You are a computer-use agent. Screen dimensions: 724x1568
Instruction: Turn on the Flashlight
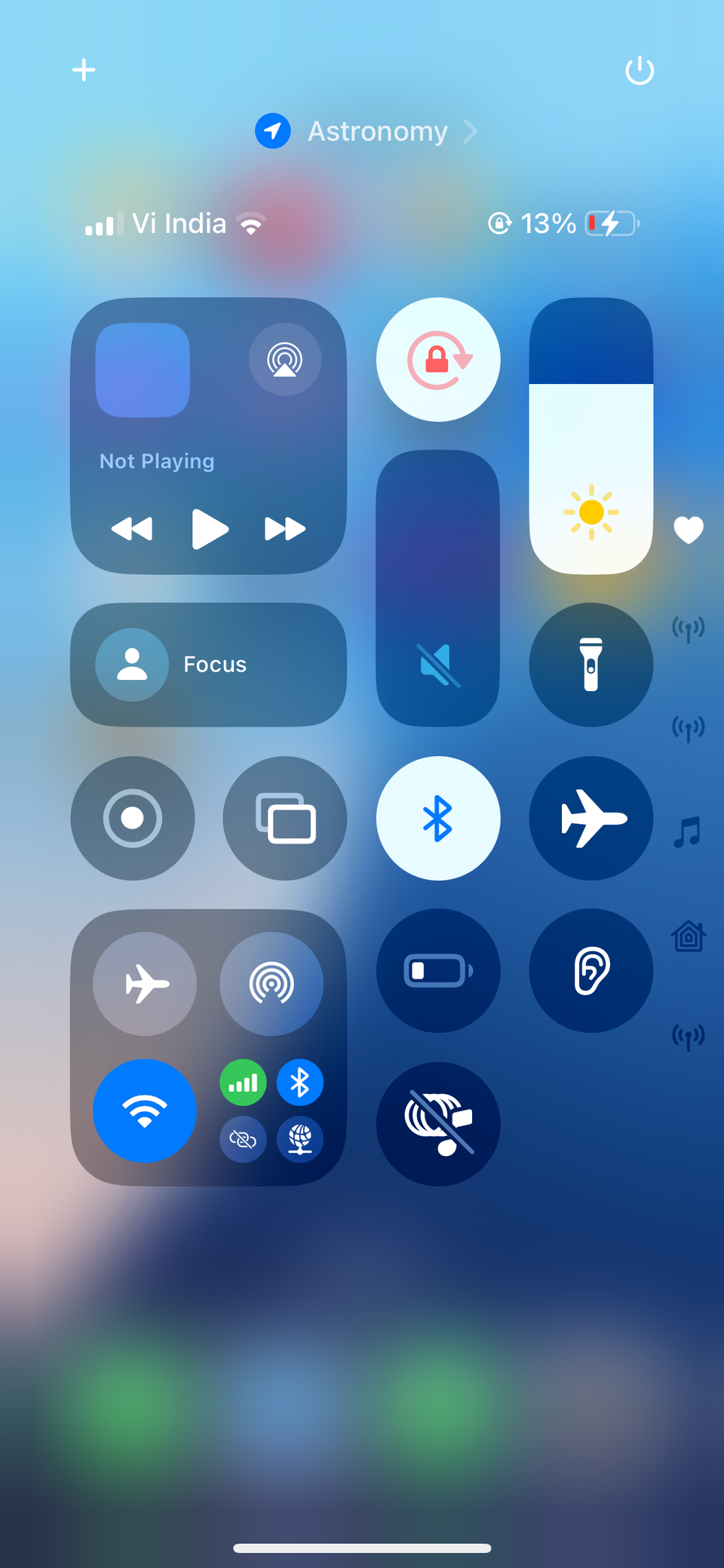click(591, 665)
